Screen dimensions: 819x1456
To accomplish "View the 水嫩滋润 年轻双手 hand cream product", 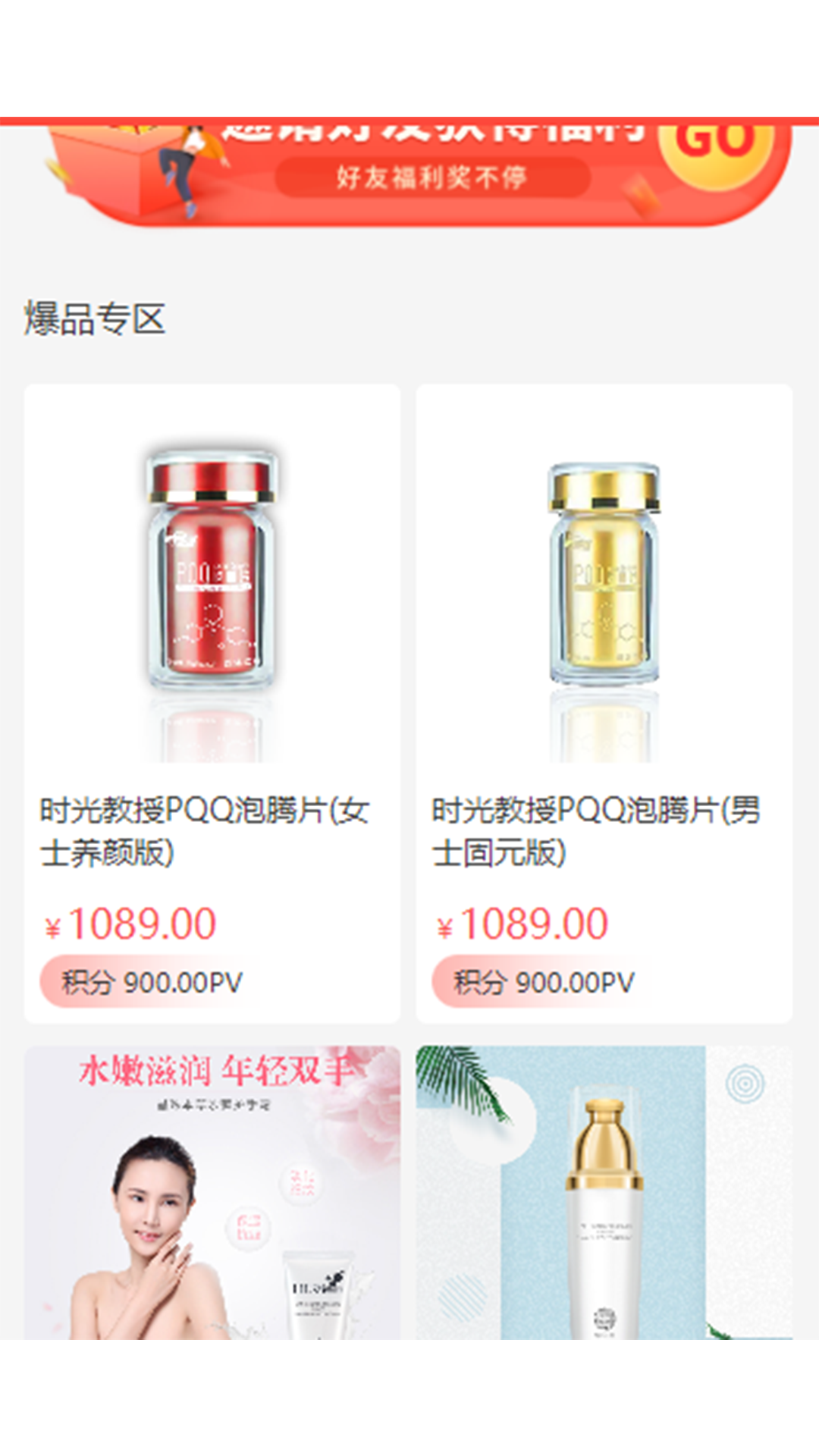I will 212,1192.
